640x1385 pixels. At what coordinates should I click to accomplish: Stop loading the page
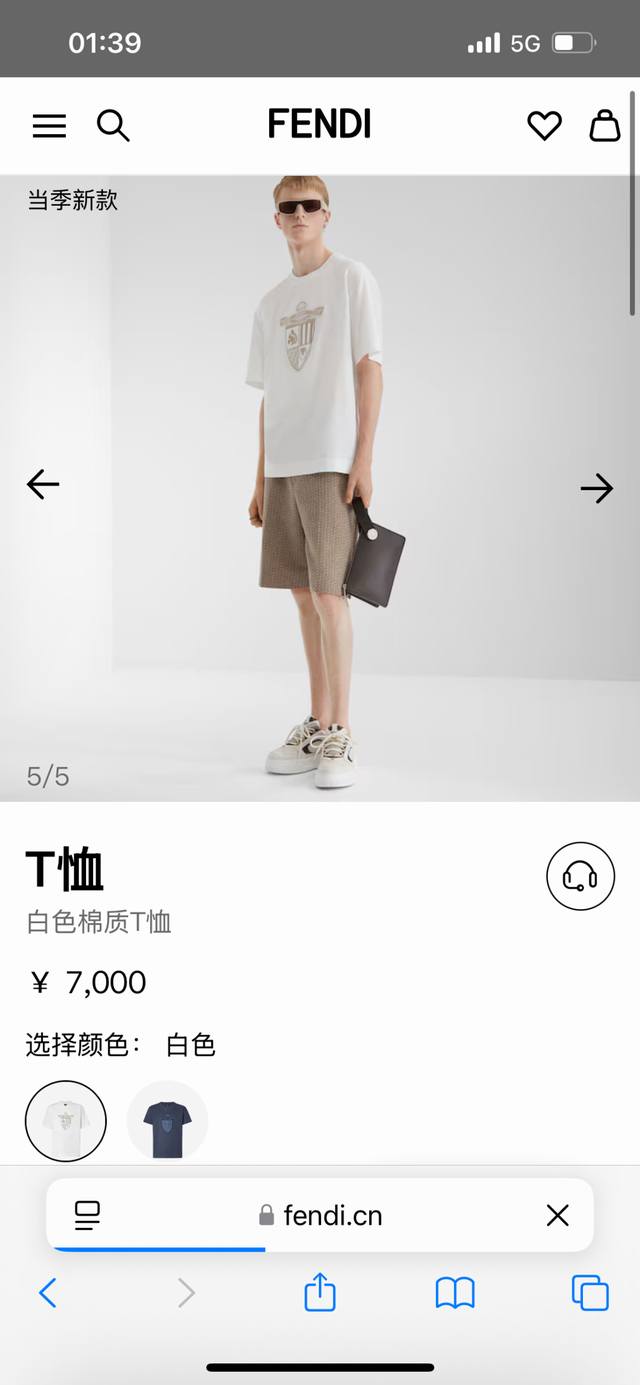click(x=557, y=1215)
